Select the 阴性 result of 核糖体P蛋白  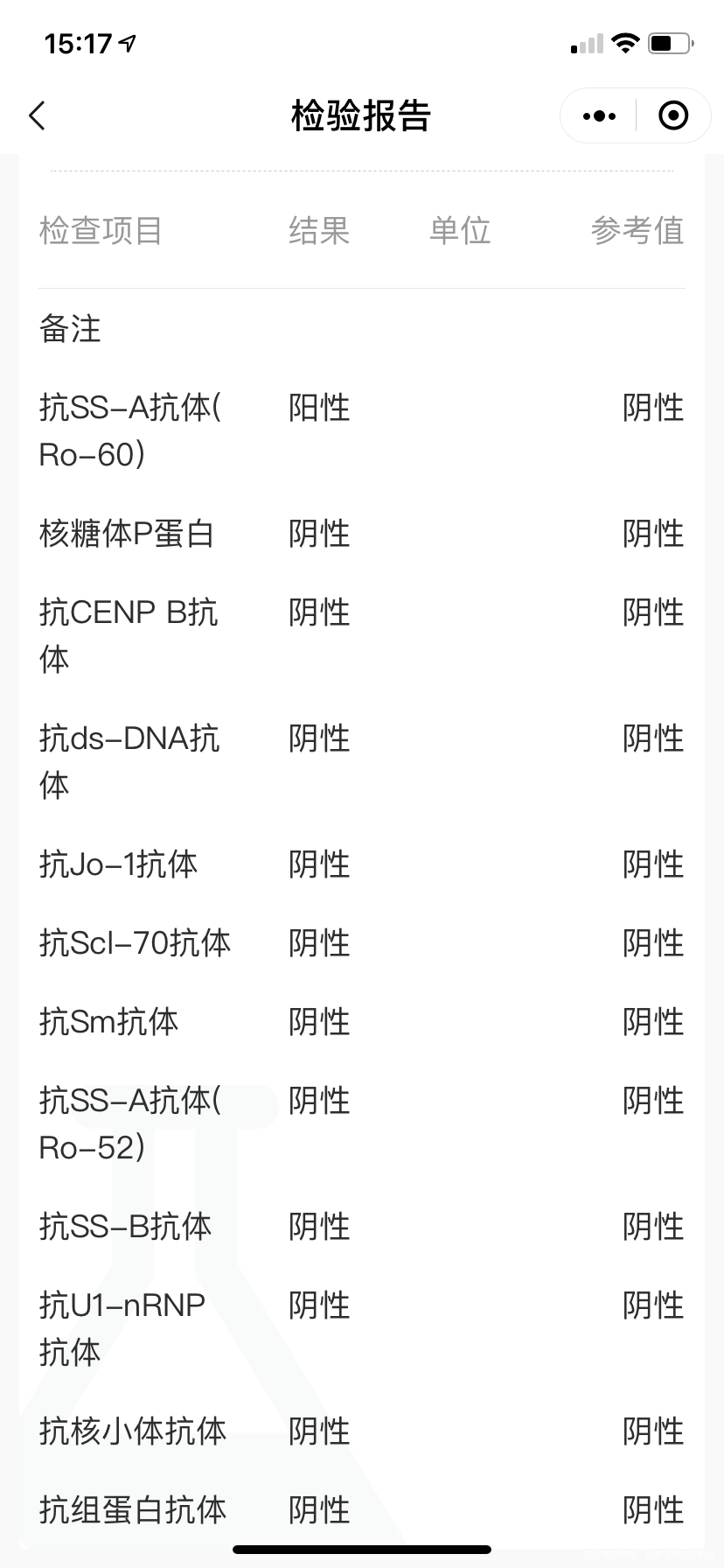click(318, 533)
